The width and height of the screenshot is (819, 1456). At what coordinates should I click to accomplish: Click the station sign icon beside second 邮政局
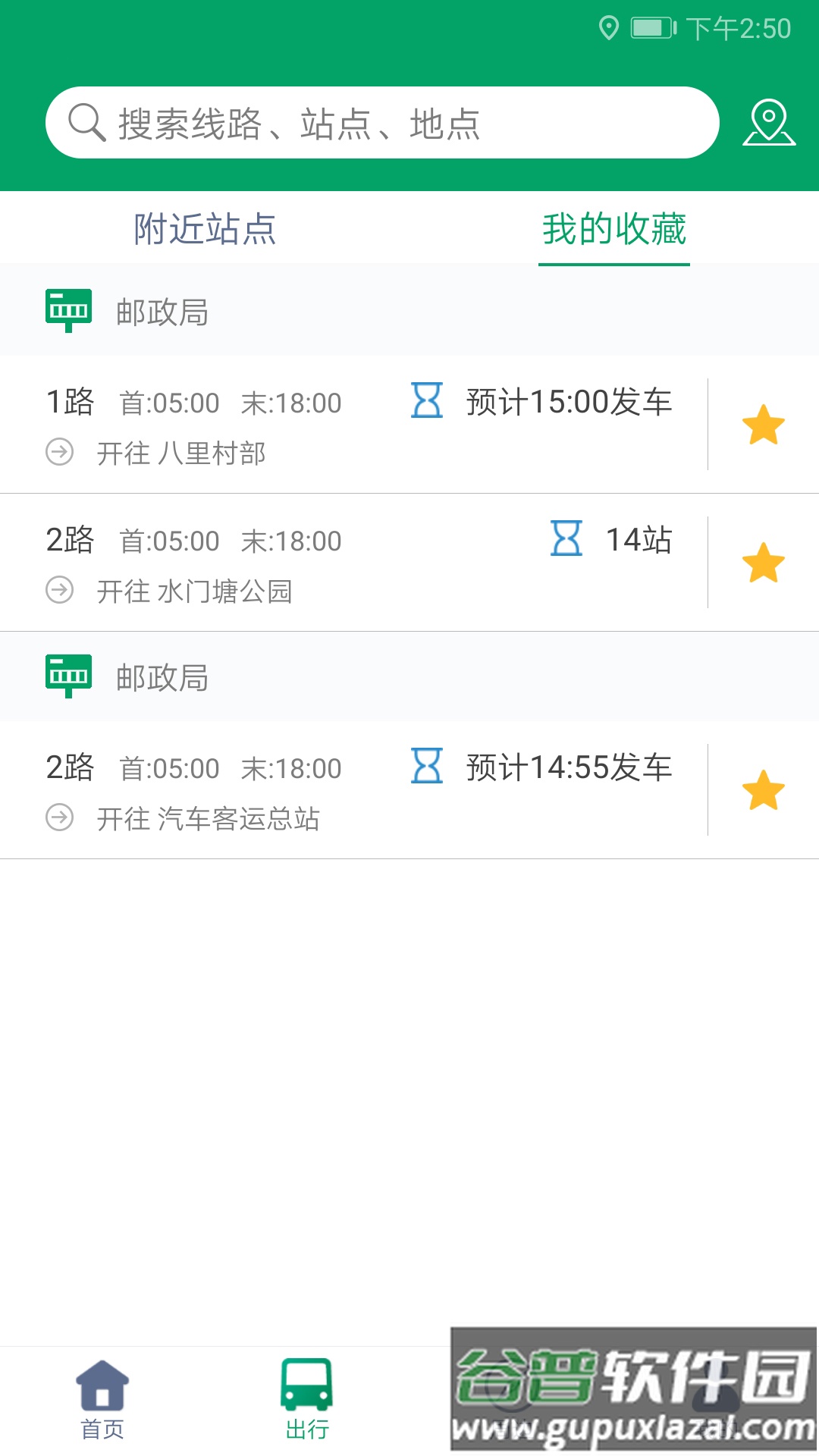[x=68, y=674]
